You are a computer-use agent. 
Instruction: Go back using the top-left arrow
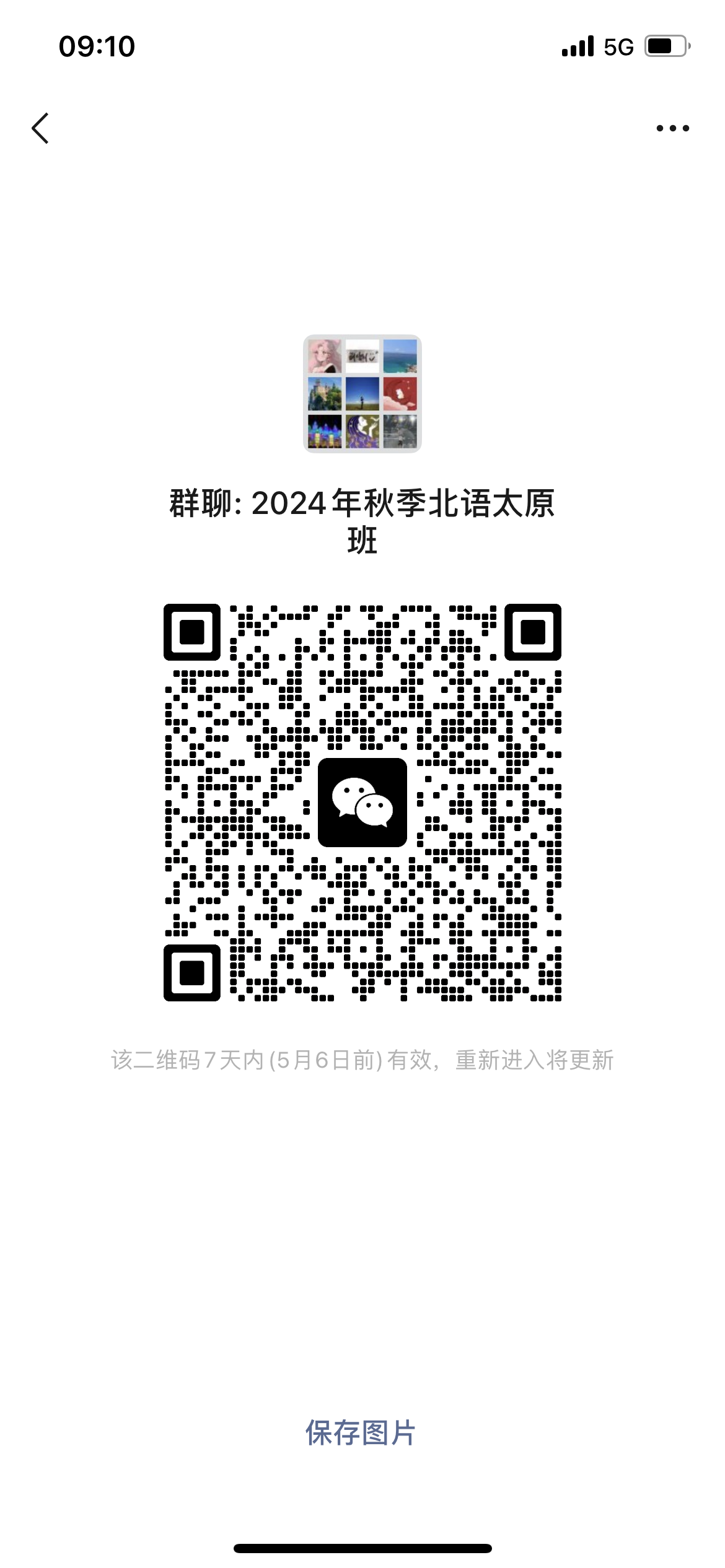(40, 128)
